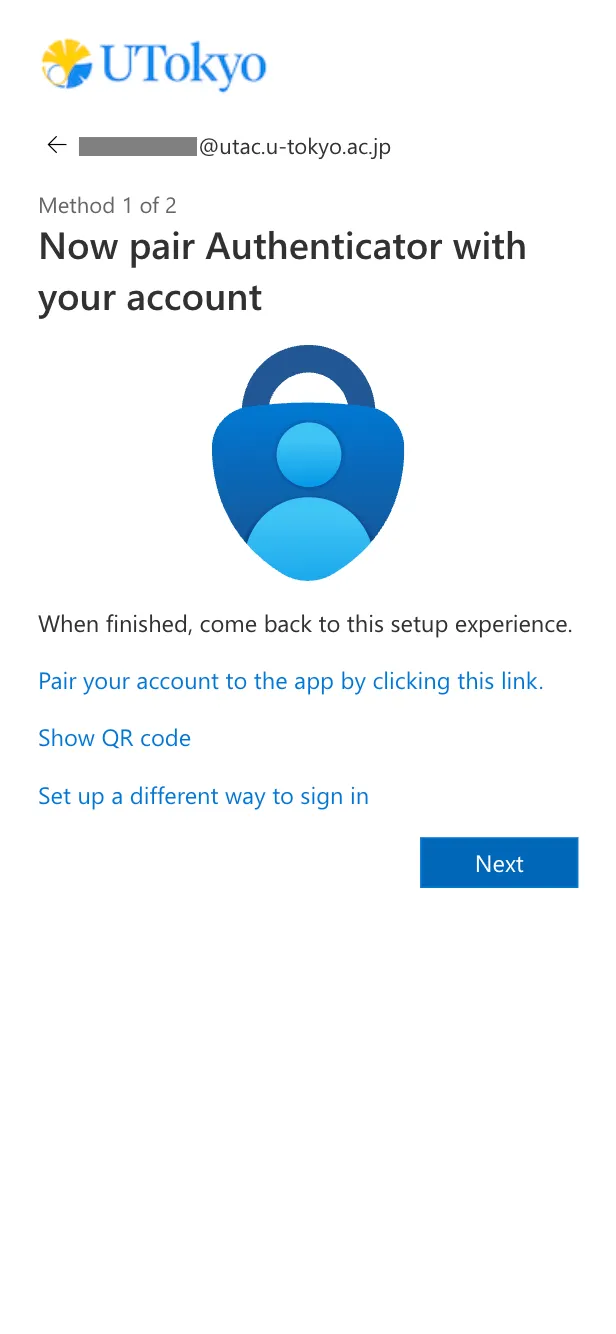Go back using the arrow beside email
Image resolution: width=616 pixels, height=1334 pixels.
click(57, 146)
